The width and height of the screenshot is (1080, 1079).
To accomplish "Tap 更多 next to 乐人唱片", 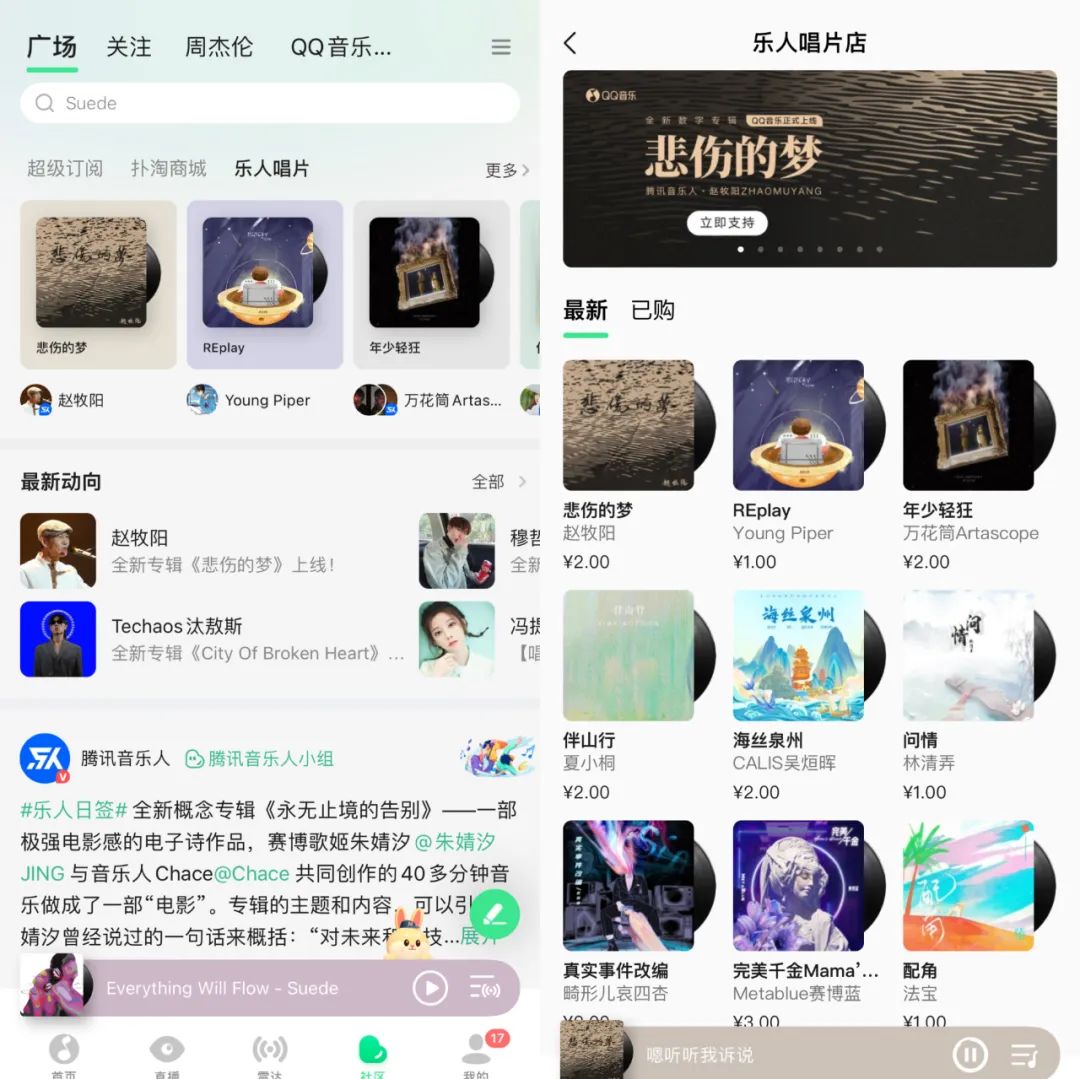I will tap(507, 170).
